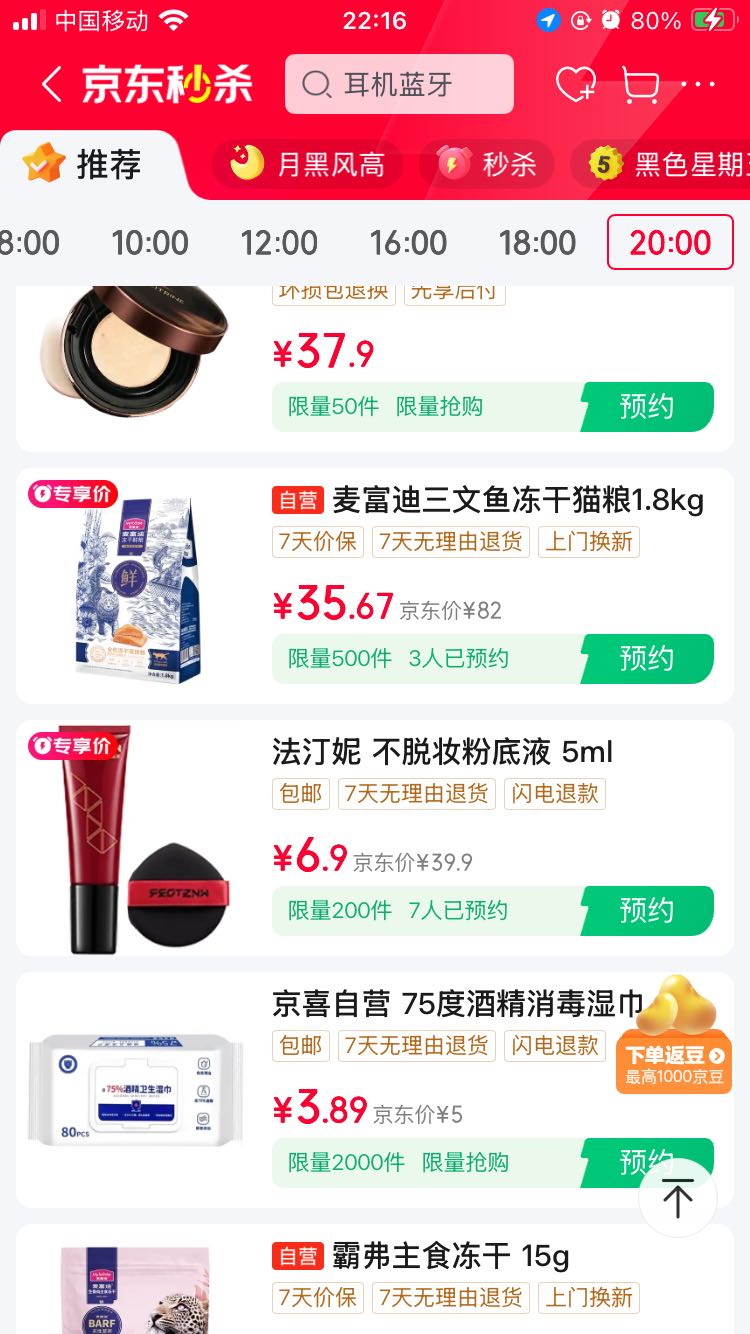The height and width of the screenshot is (1334, 750).
Task: Jump back to top of list
Action: pos(677,1199)
